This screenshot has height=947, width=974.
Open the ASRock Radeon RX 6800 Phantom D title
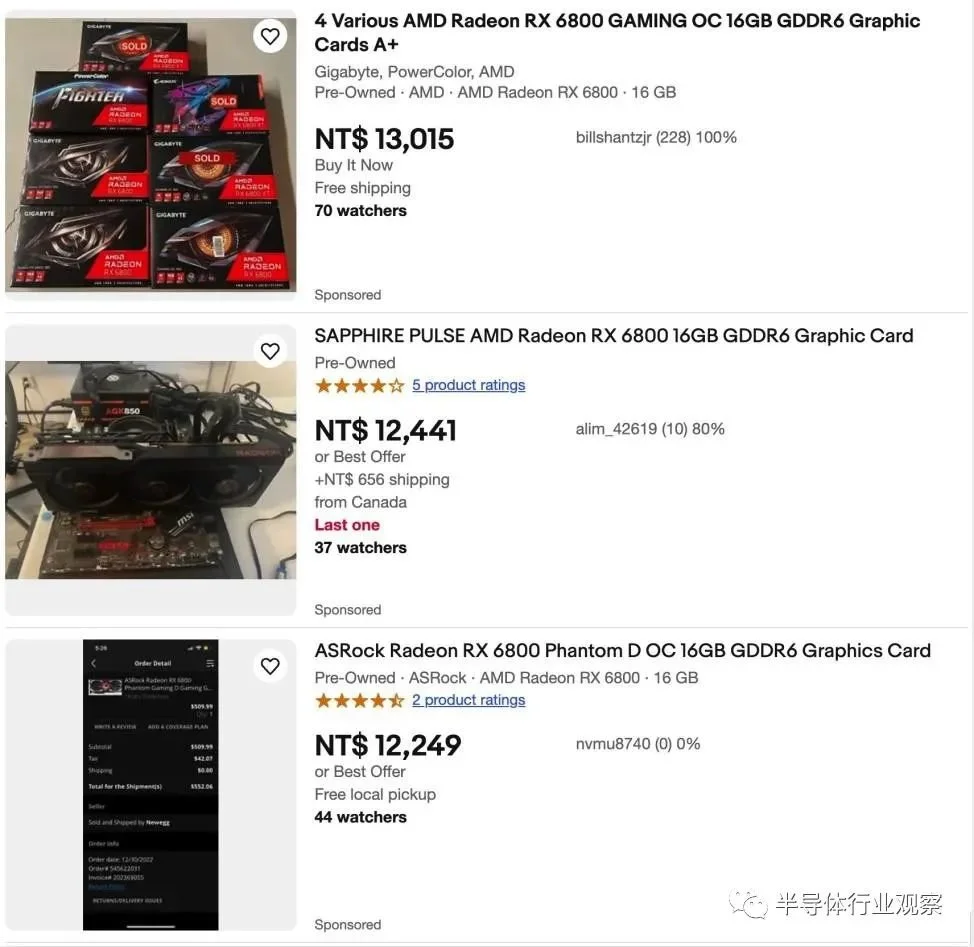click(622, 651)
